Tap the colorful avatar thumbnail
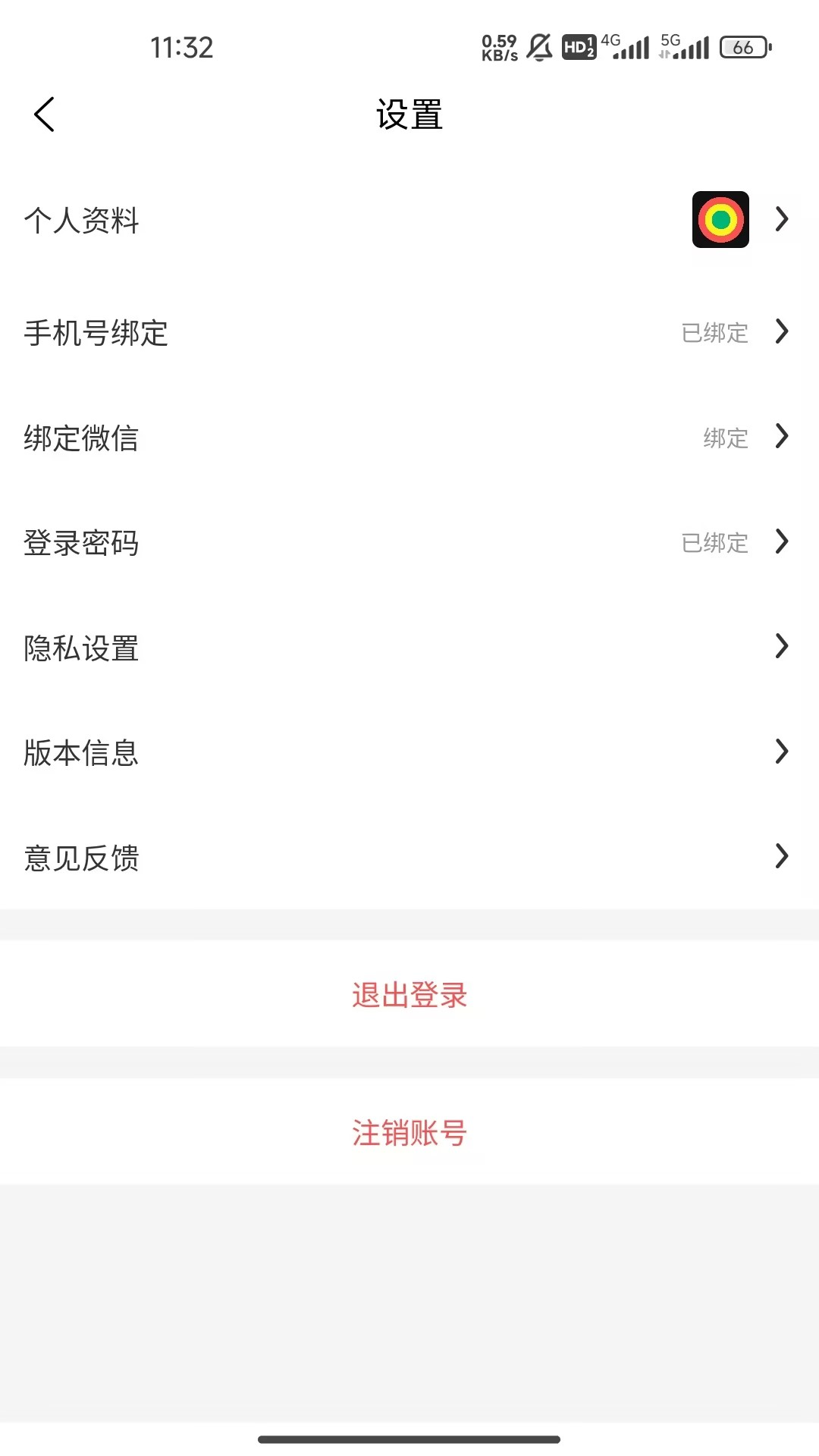 coord(720,221)
